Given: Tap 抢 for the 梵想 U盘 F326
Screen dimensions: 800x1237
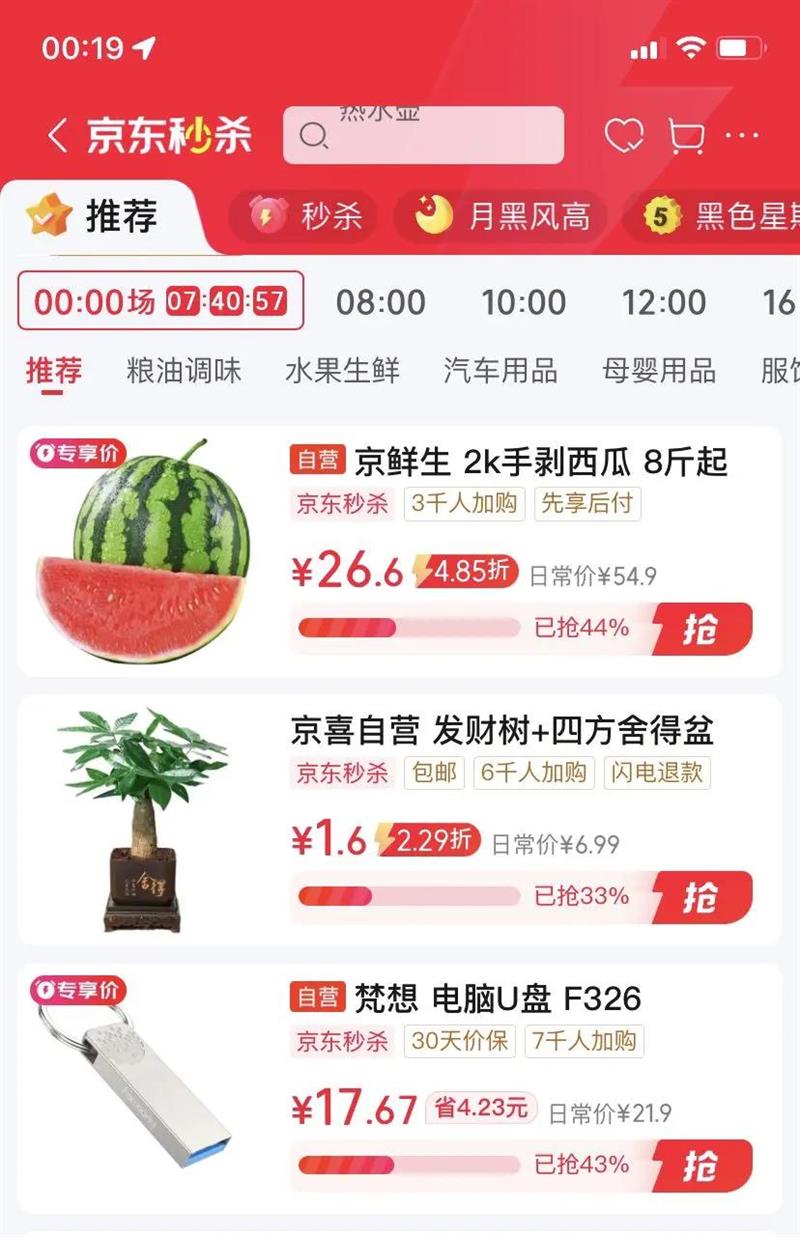Looking at the screenshot, I should pyautogui.click(x=701, y=1165).
